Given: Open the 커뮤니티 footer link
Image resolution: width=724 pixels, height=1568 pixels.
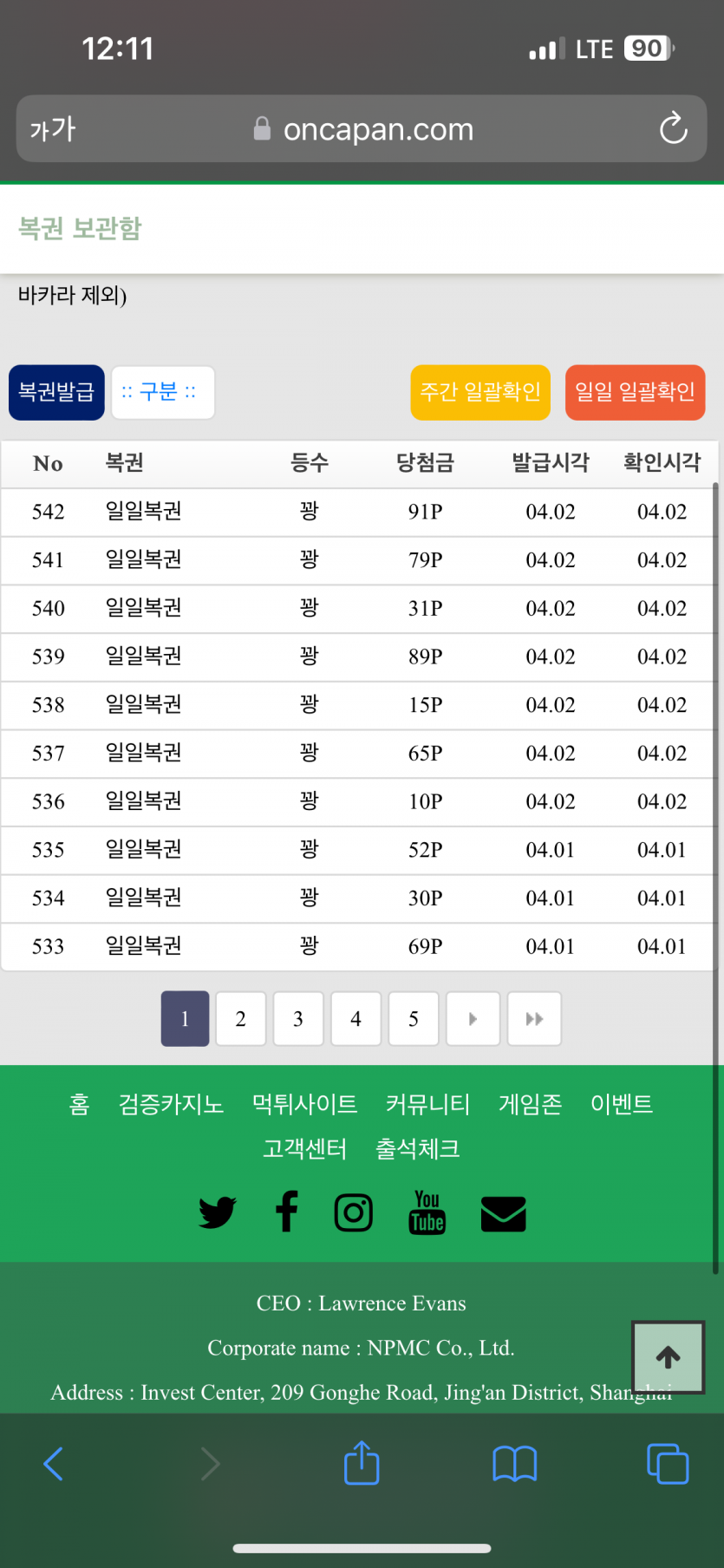Looking at the screenshot, I should click(427, 1104).
